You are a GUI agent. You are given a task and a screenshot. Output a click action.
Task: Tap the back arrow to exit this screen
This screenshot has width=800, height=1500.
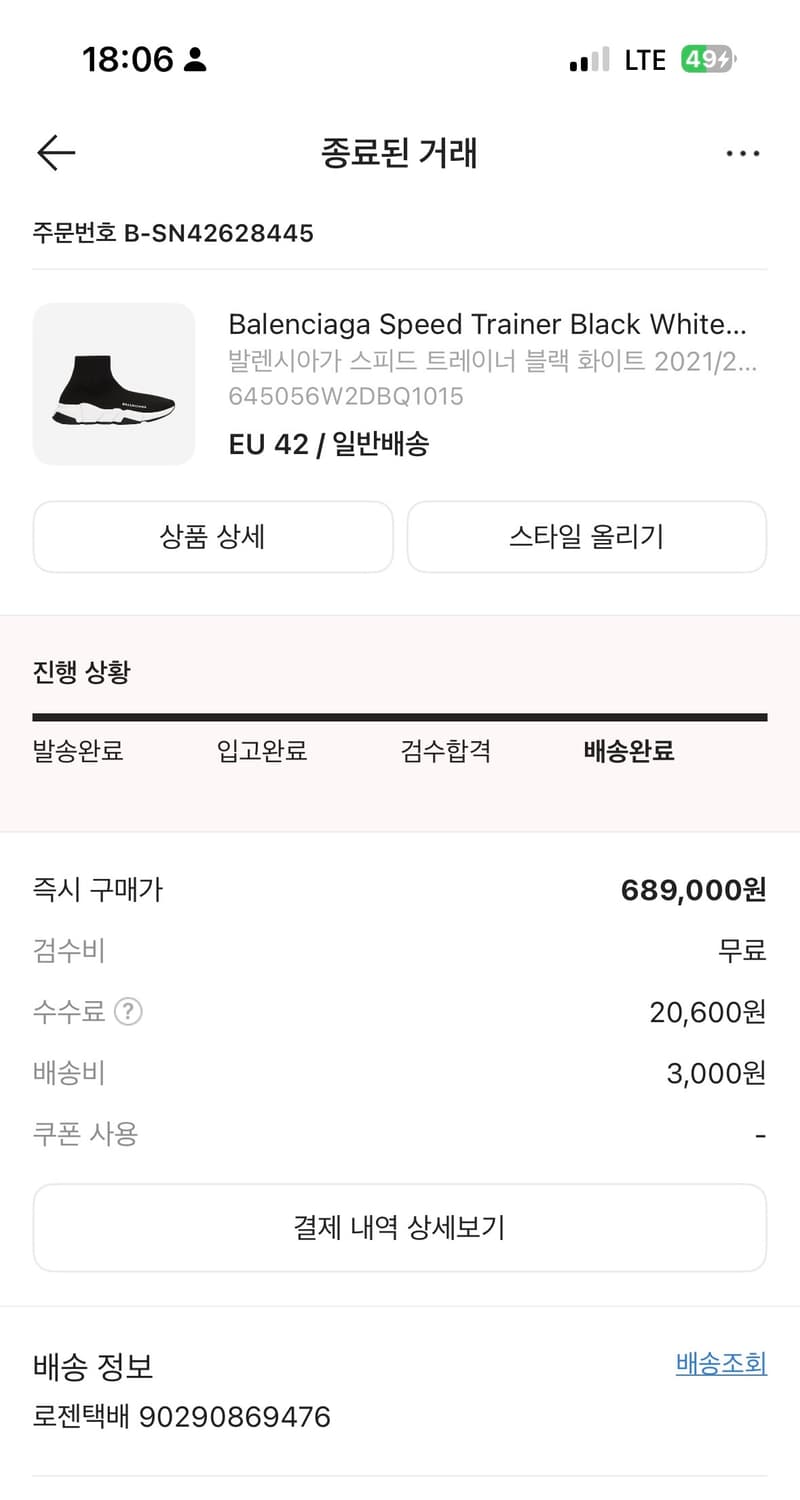(55, 152)
